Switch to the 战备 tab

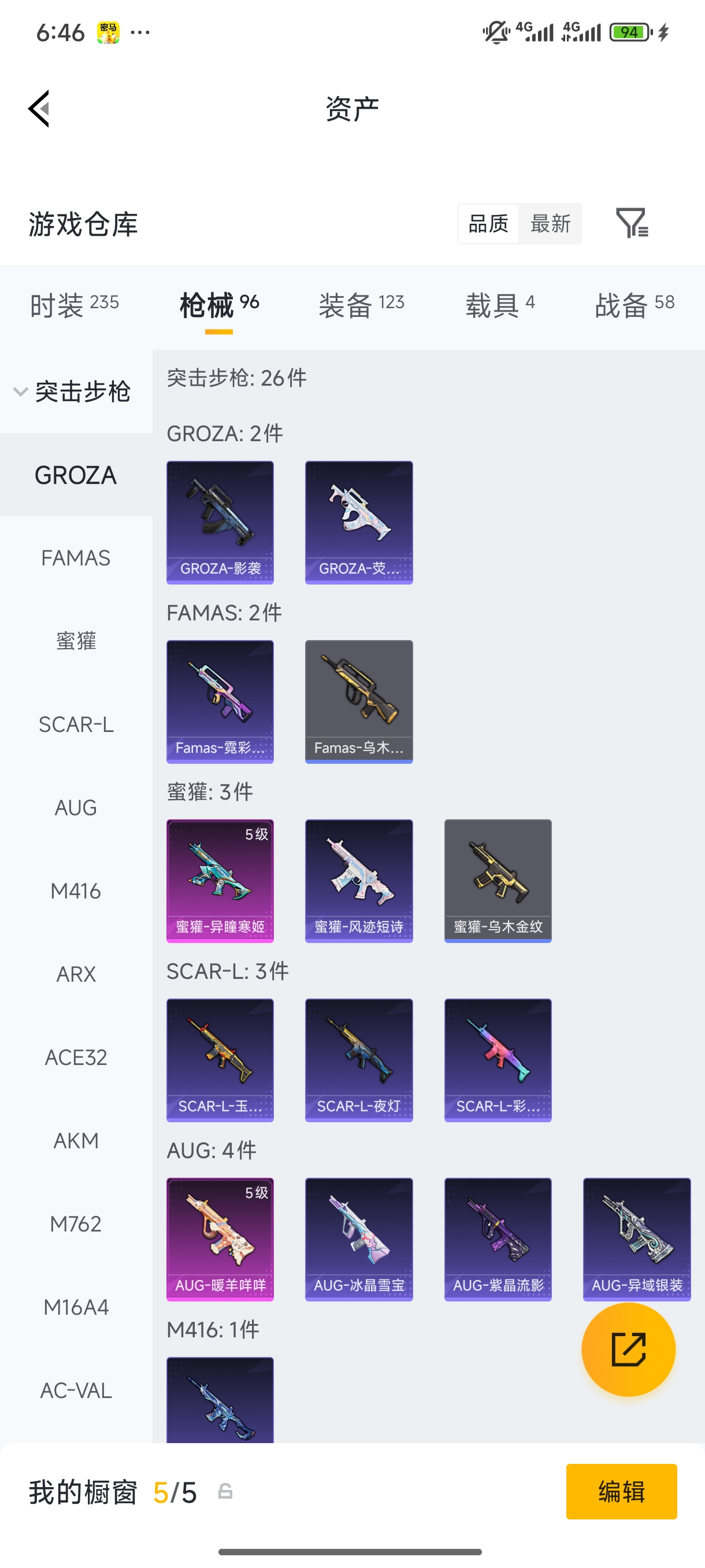click(x=634, y=304)
